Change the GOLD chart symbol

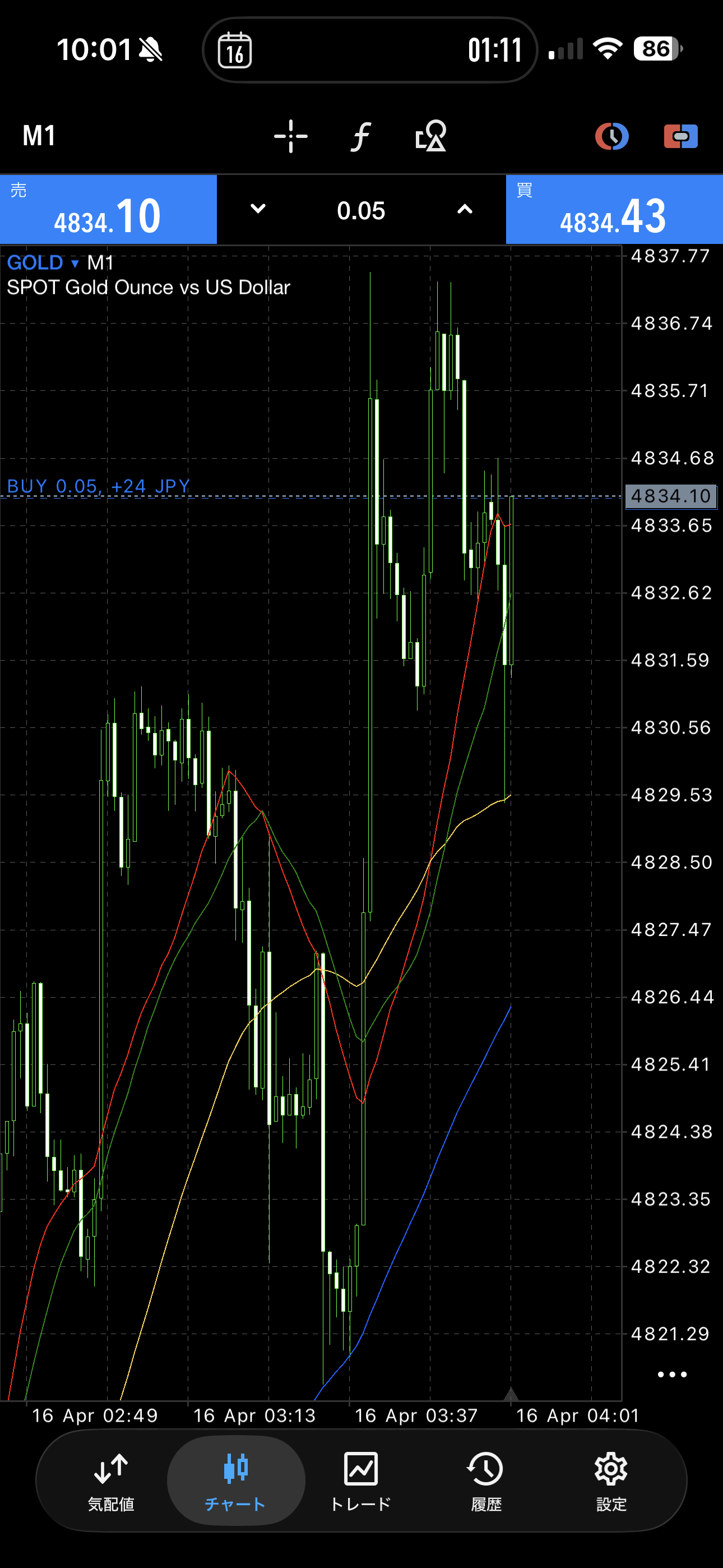pos(43,263)
